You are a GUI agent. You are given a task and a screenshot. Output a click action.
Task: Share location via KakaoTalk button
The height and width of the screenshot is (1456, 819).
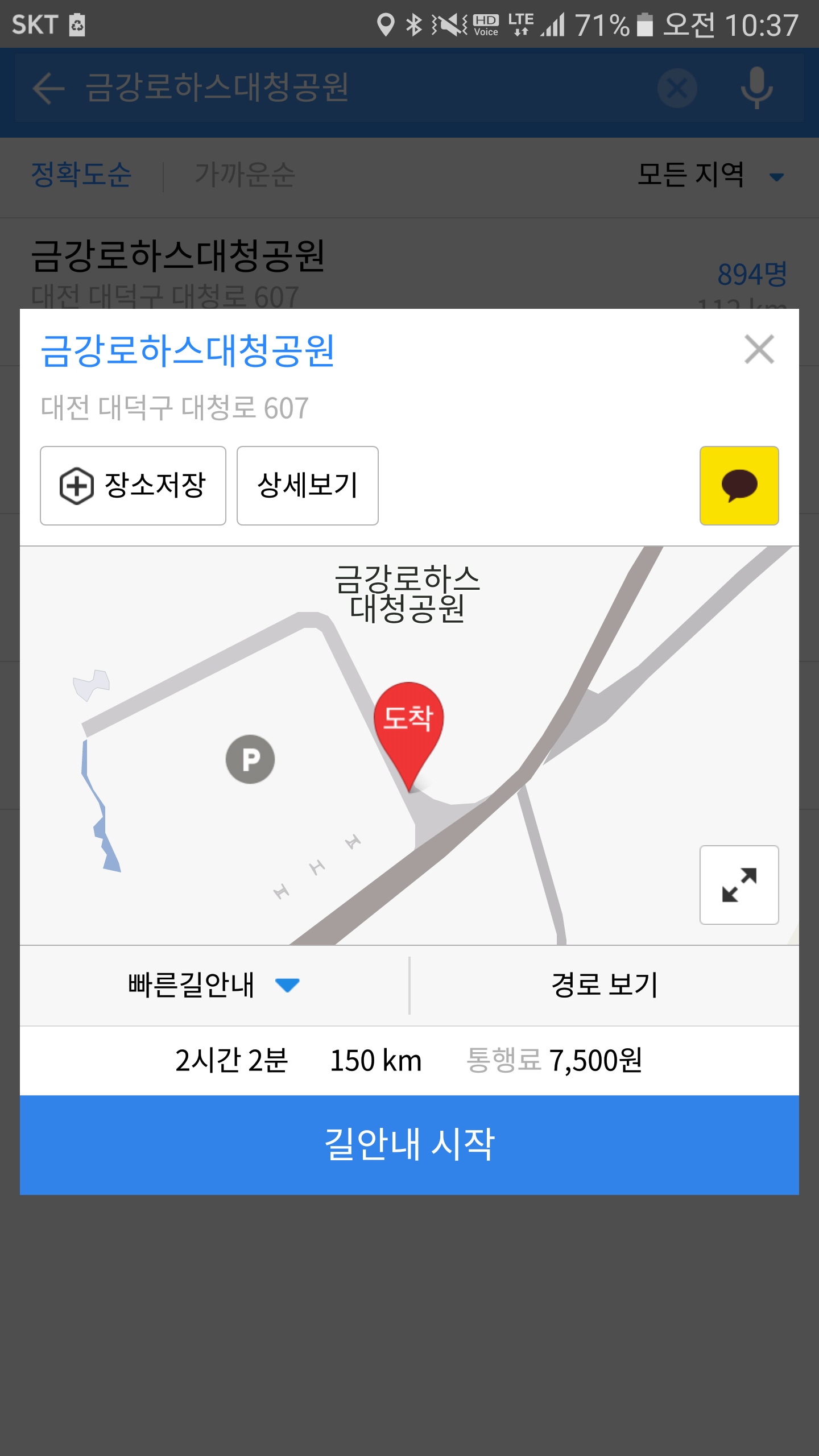[739, 486]
